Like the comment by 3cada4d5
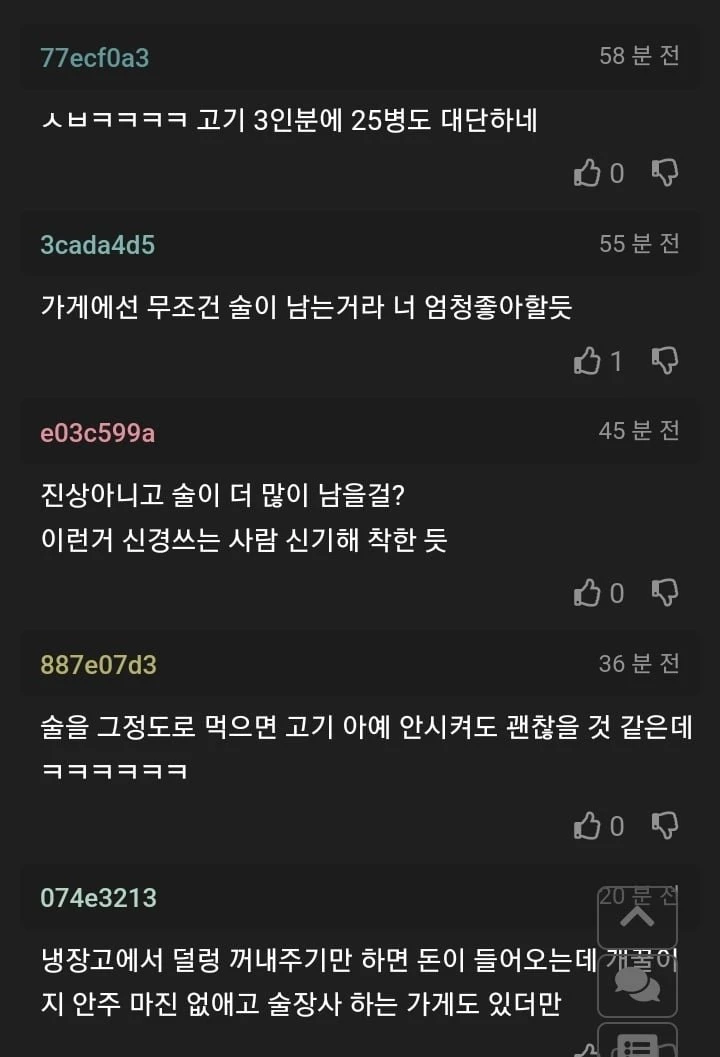The width and height of the screenshot is (720, 1057). point(587,360)
